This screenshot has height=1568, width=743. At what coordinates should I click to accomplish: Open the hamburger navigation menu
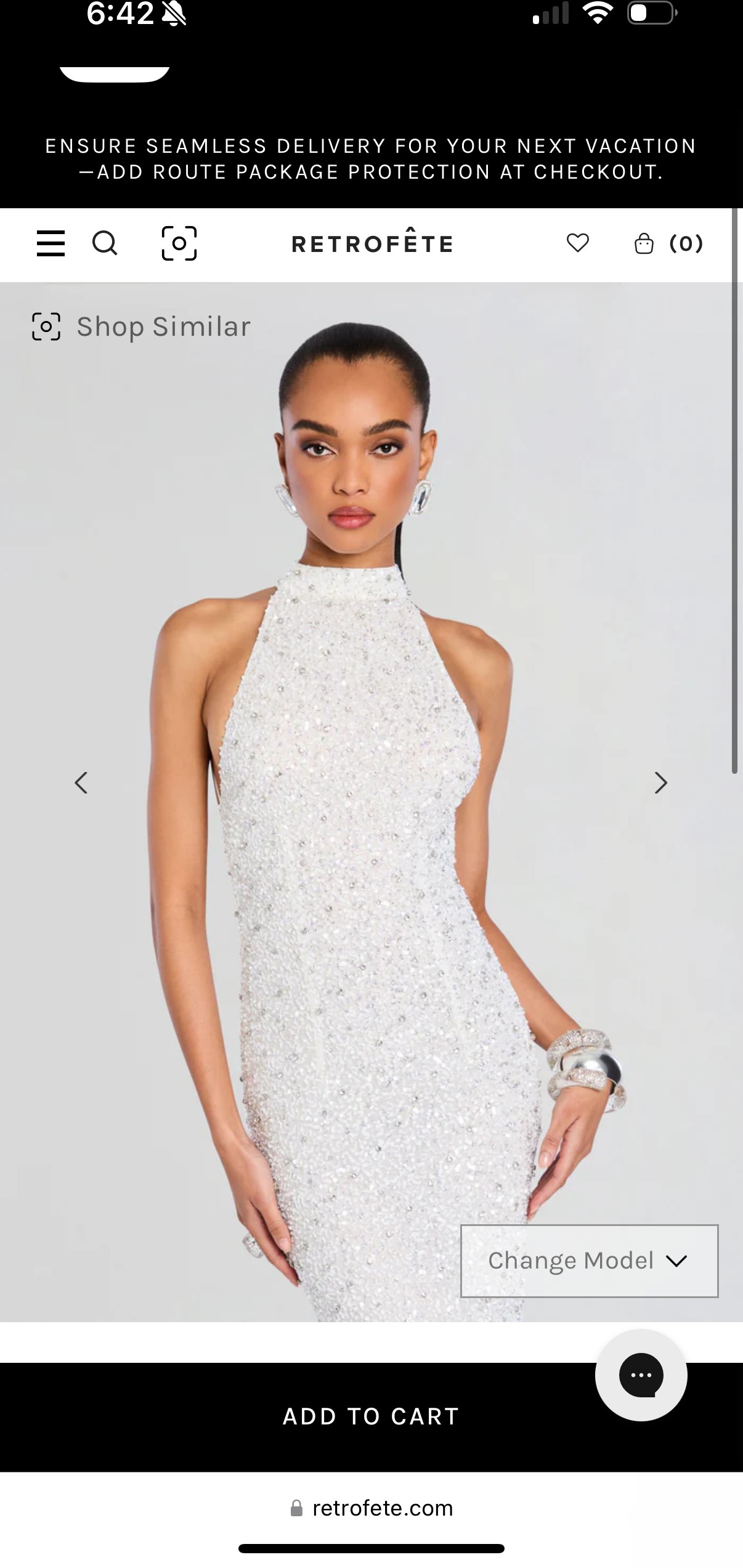[x=51, y=243]
